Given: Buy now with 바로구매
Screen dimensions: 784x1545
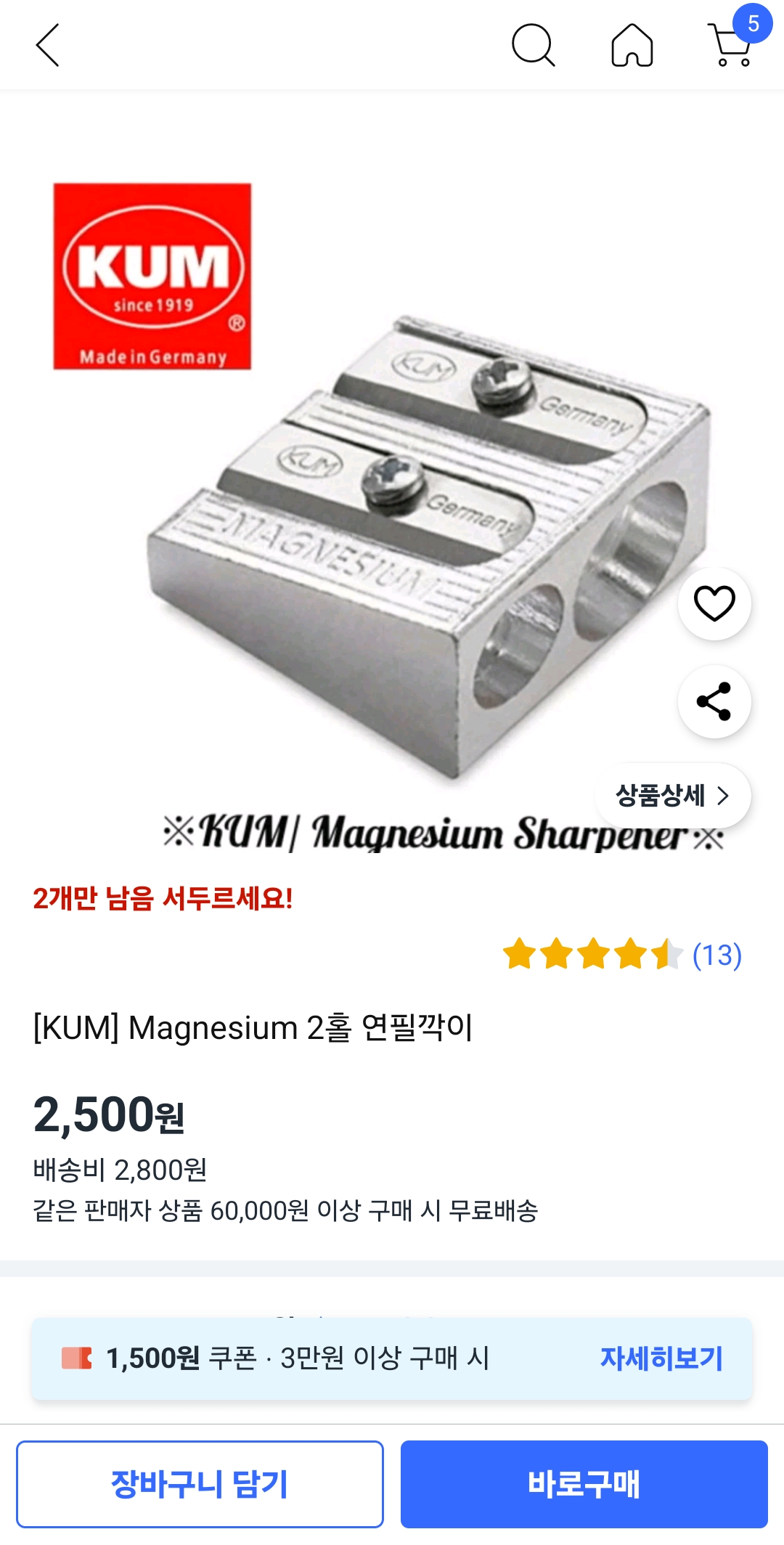Looking at the screenshot, I should 584,1484.
